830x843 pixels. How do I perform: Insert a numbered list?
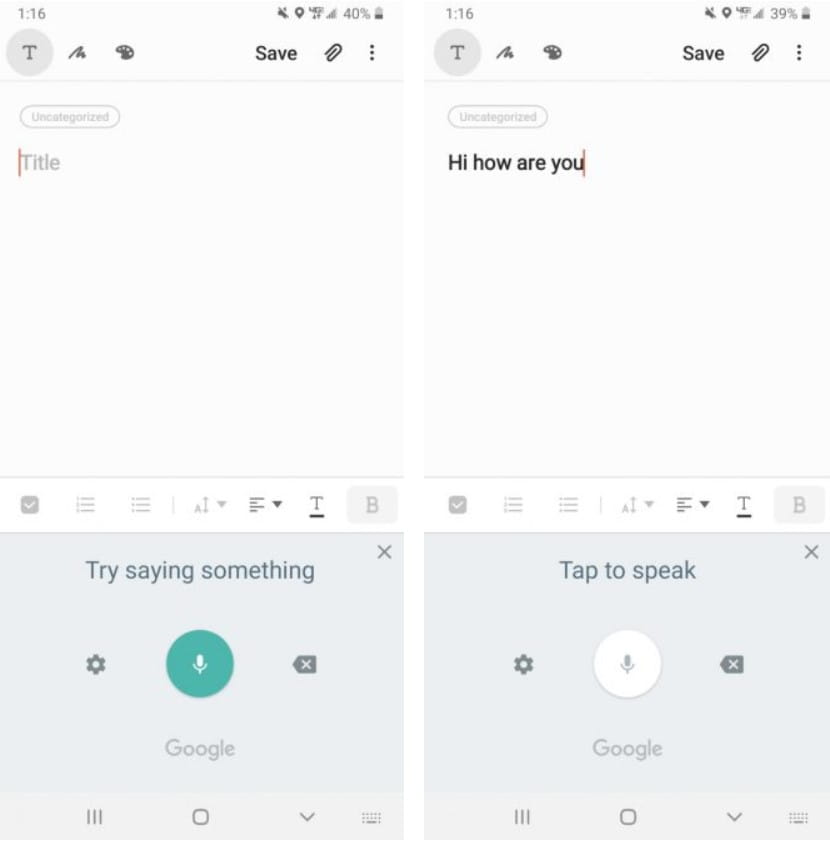[x=85, y=504]
